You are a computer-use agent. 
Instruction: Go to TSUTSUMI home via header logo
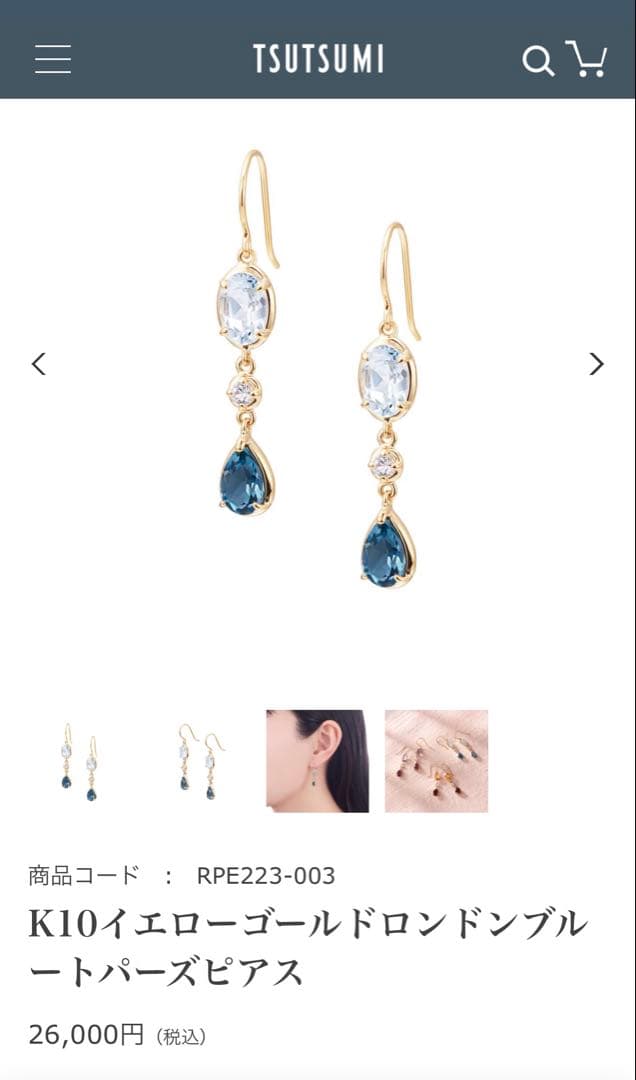tap(318, 59)
